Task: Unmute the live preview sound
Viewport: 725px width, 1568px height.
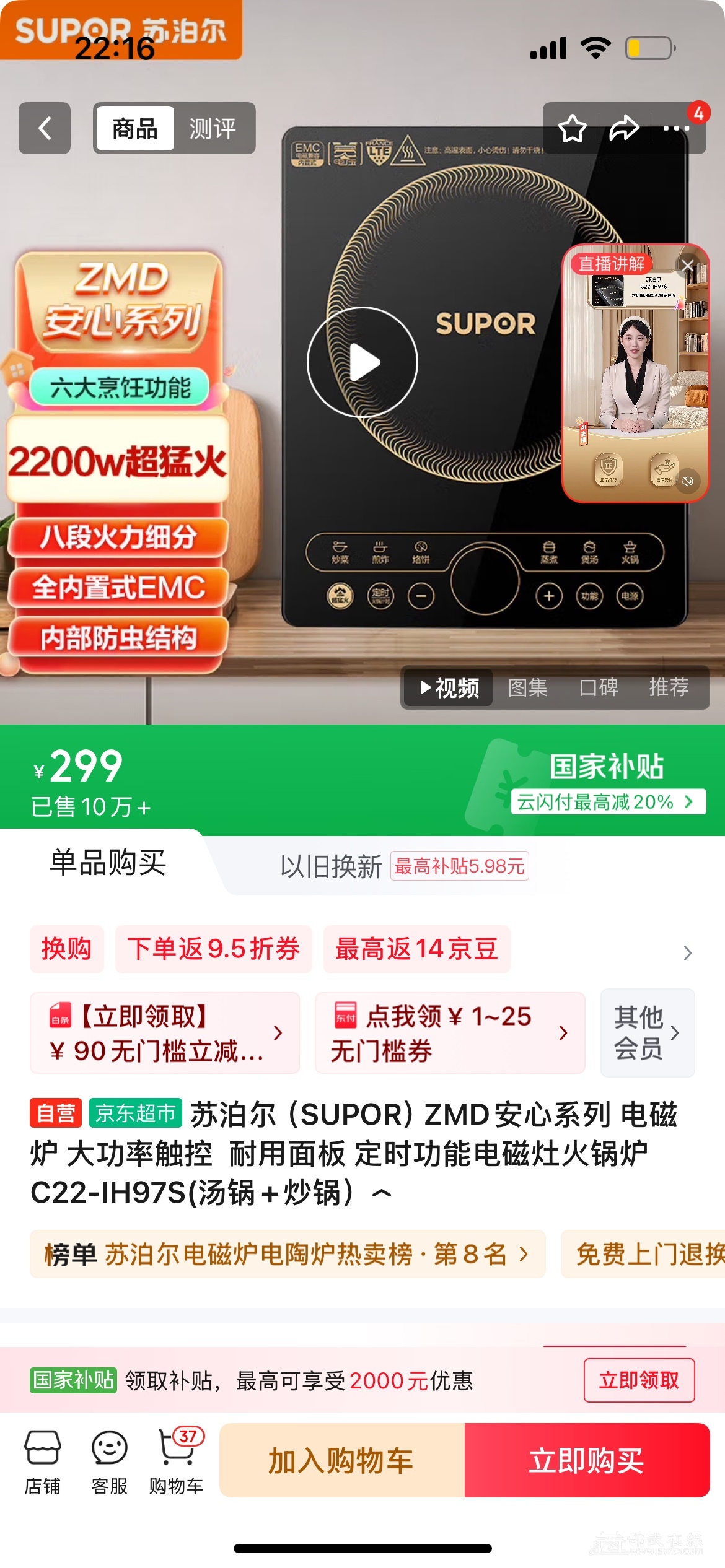Action: 688,481
